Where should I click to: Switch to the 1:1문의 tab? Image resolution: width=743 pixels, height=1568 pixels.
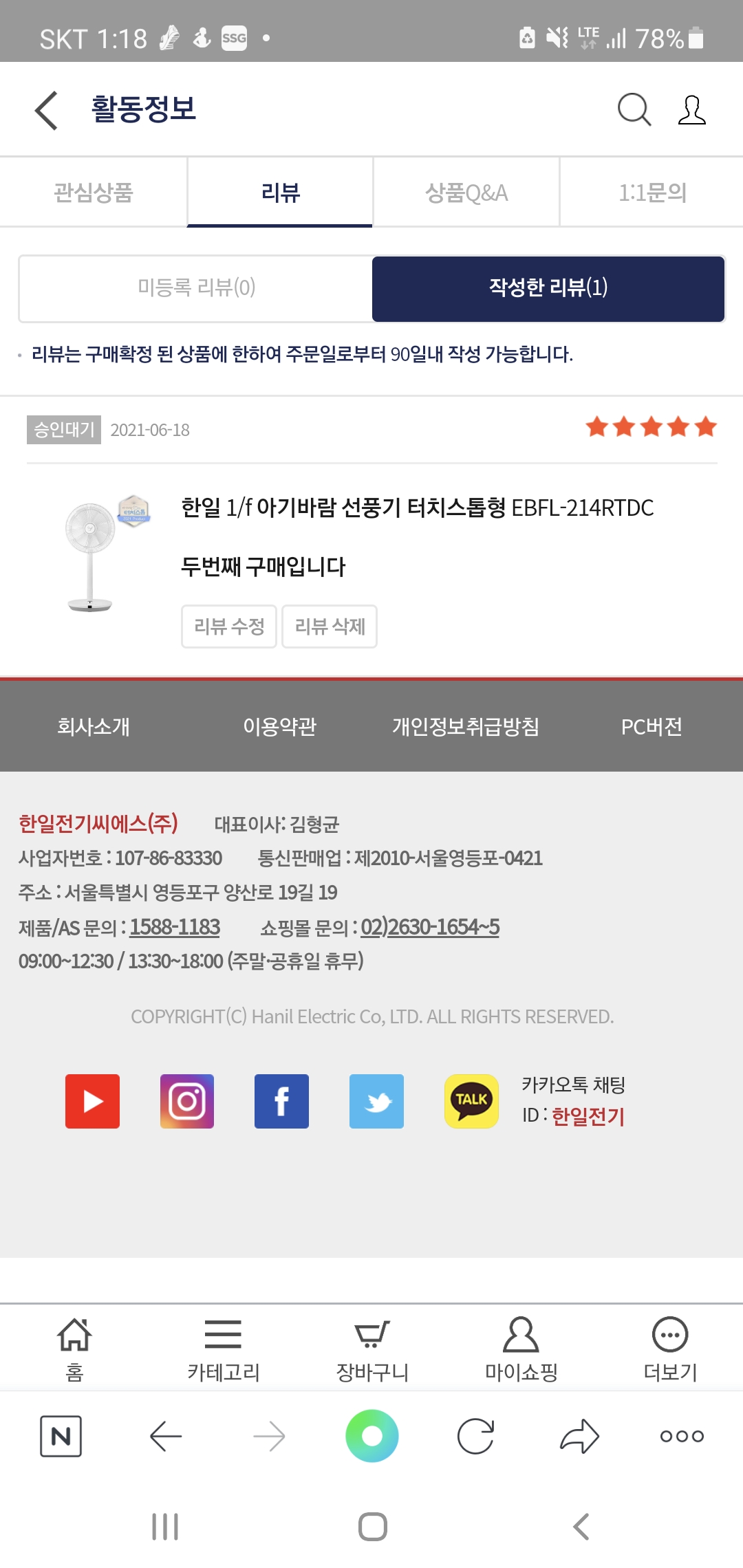pos(652,193)
